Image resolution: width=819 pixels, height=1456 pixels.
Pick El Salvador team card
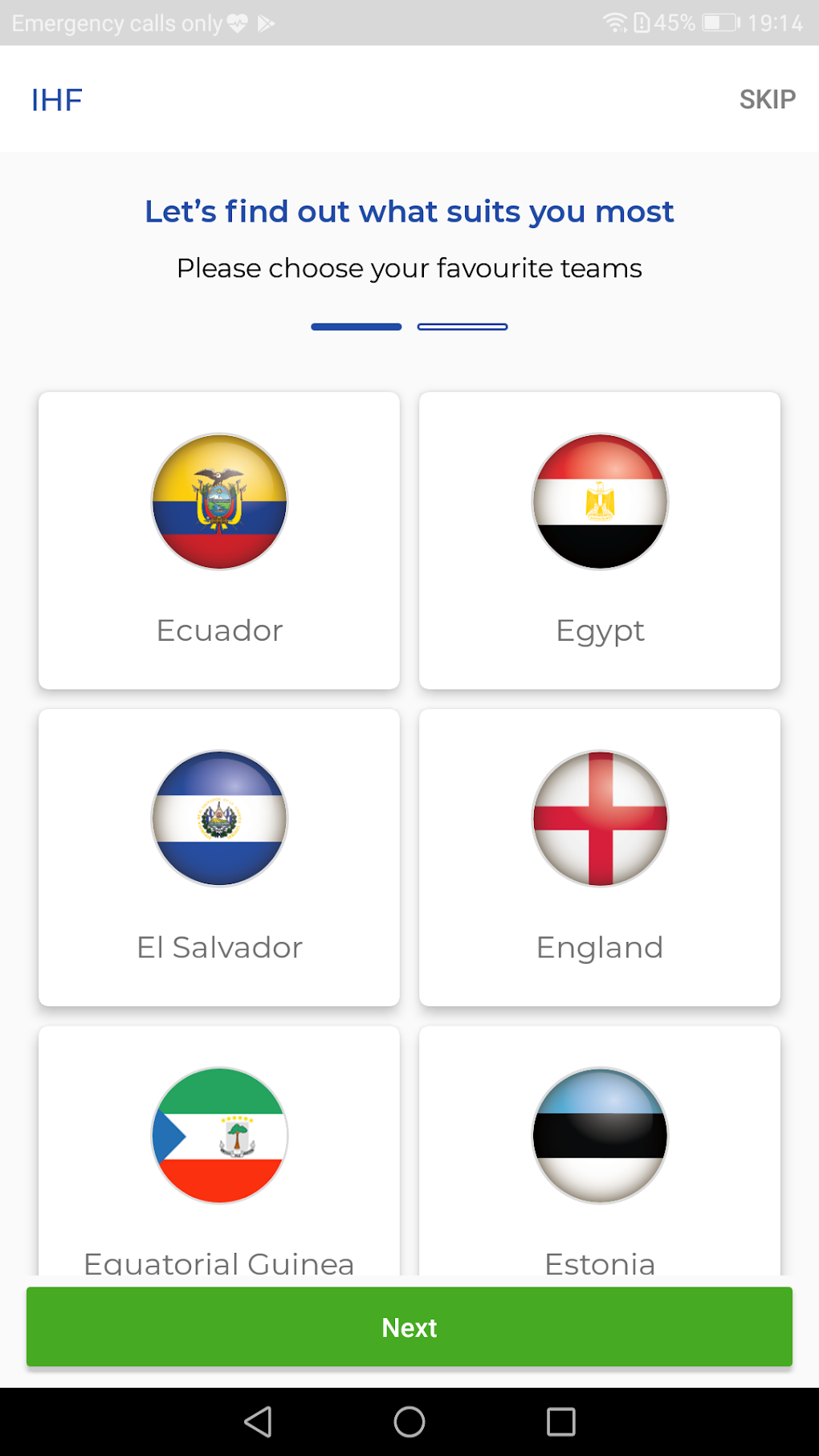click(x=219, y=858)
